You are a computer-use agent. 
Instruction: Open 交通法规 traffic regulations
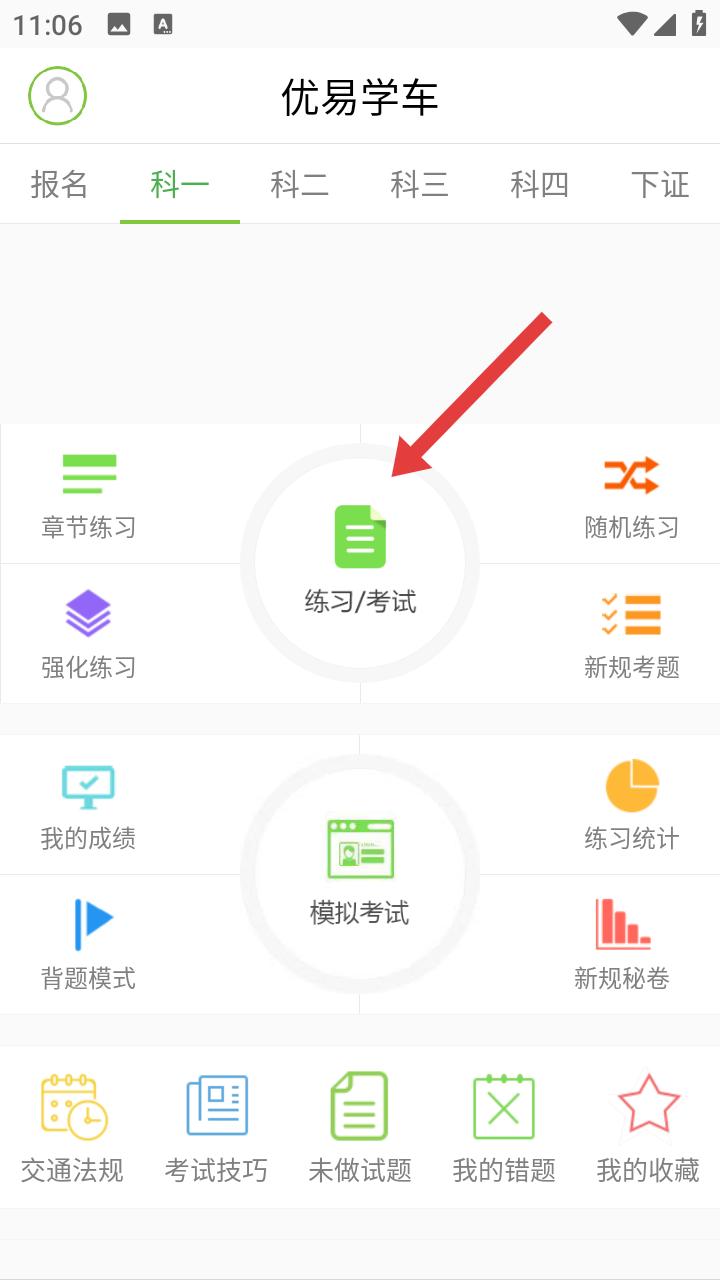[x=72, y=1128]
